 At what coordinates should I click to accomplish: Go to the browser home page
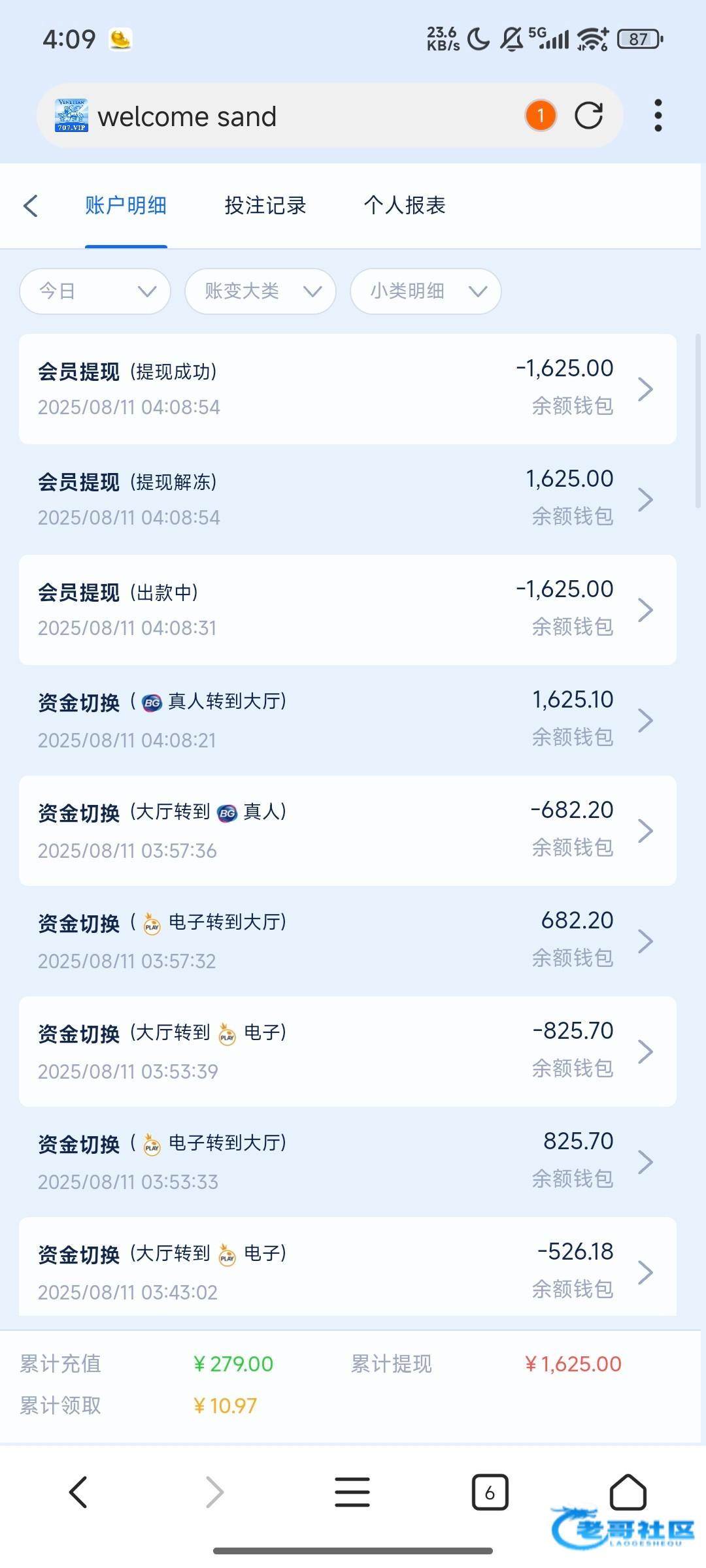tap(628, 1492)
